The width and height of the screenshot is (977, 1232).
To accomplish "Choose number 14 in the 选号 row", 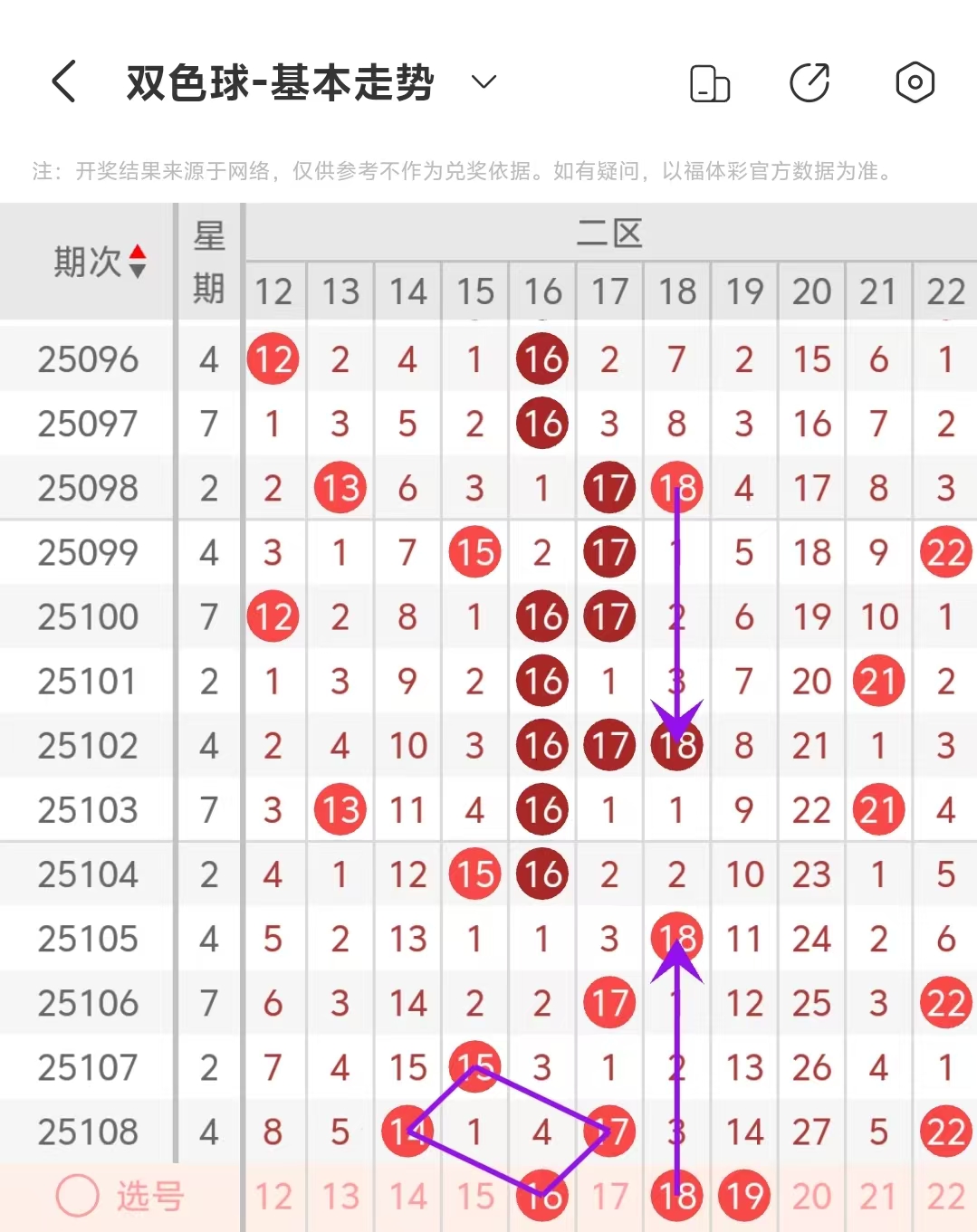I will tap(407, 1197).
